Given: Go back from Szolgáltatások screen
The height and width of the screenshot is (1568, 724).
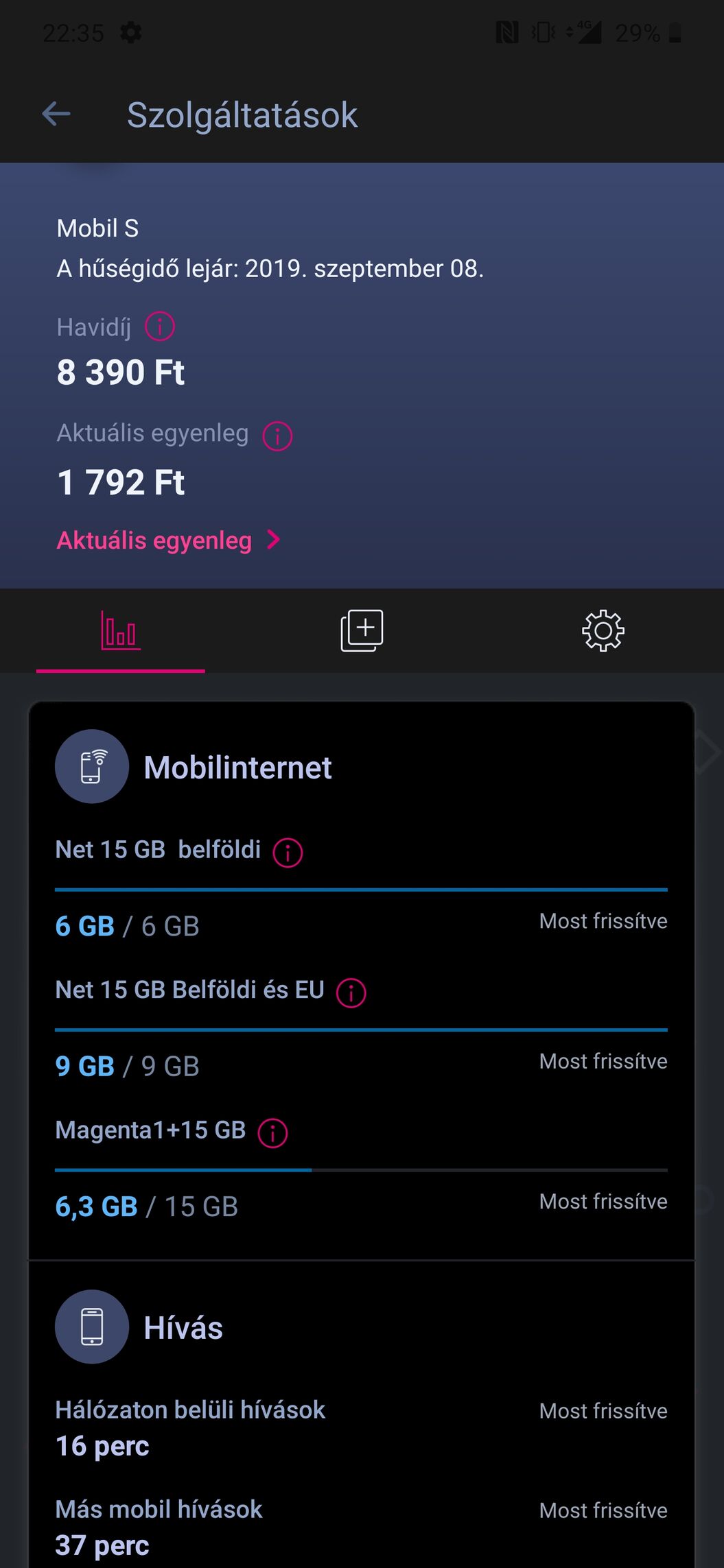Looking at the screenshot, I should [x=56, y=114].
